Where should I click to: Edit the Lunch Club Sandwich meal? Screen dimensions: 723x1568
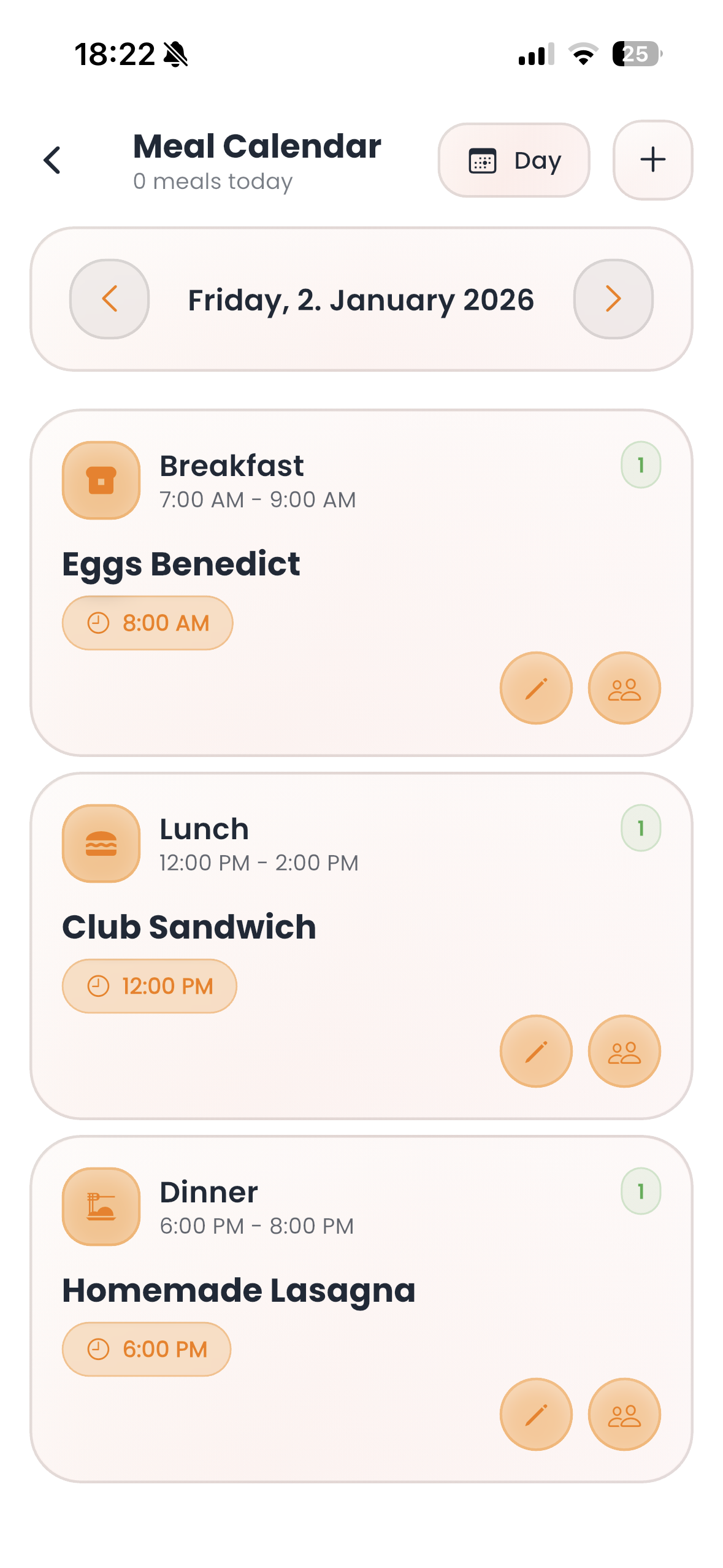pyautogui.click(x=536, y=1051)
